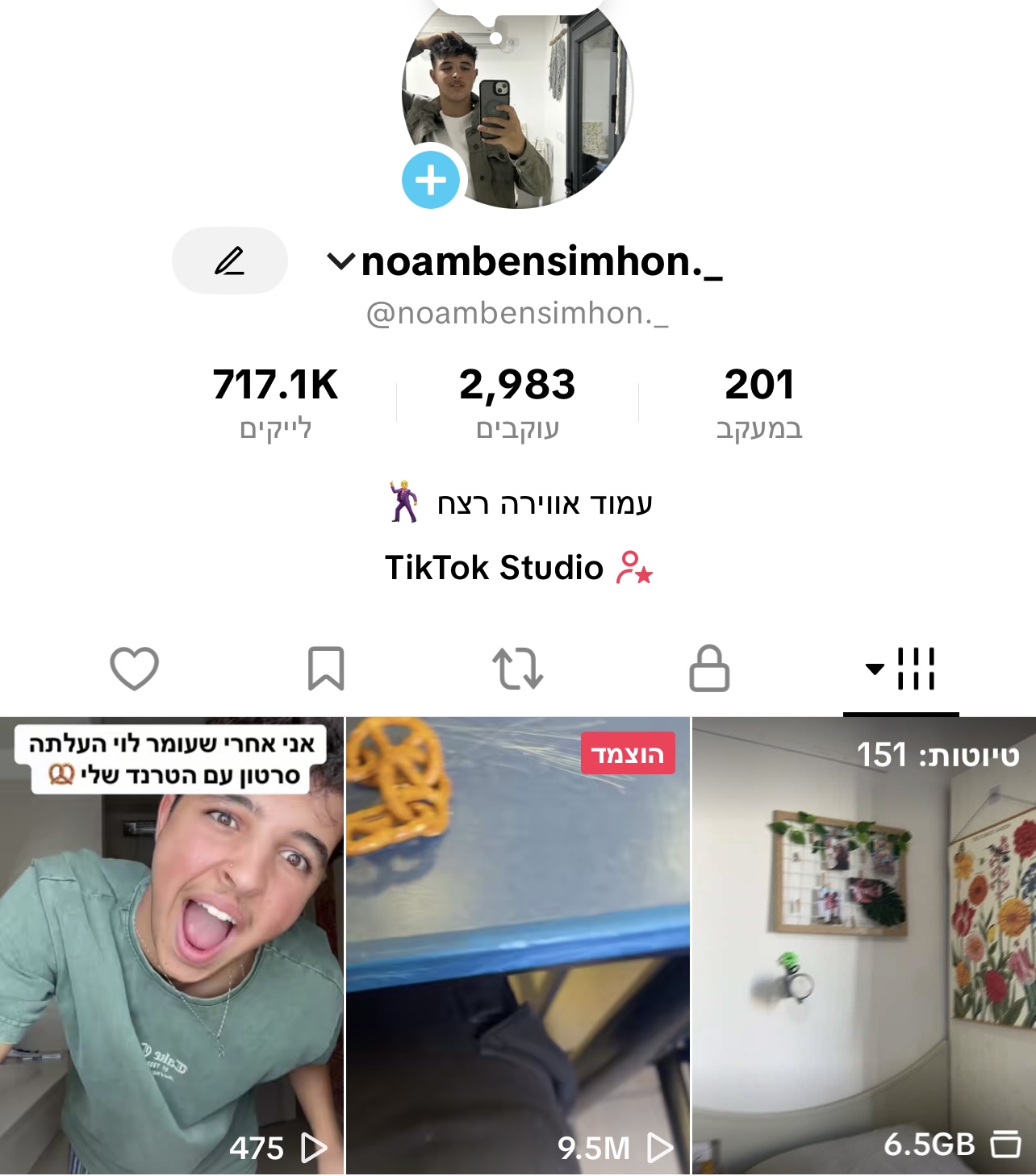
Task: Switch to the liked videos tab
Action: pos(134,669)
